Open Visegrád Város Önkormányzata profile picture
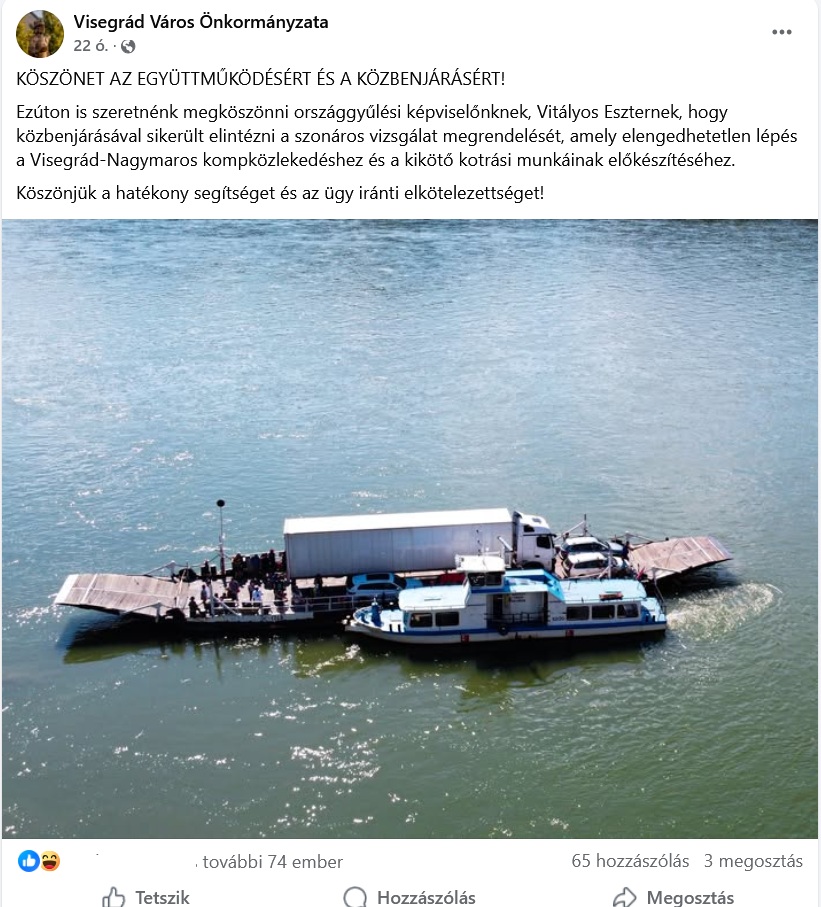Image resolution: width=821 pixels, height=907 pixels. click(x=39, y=34)
